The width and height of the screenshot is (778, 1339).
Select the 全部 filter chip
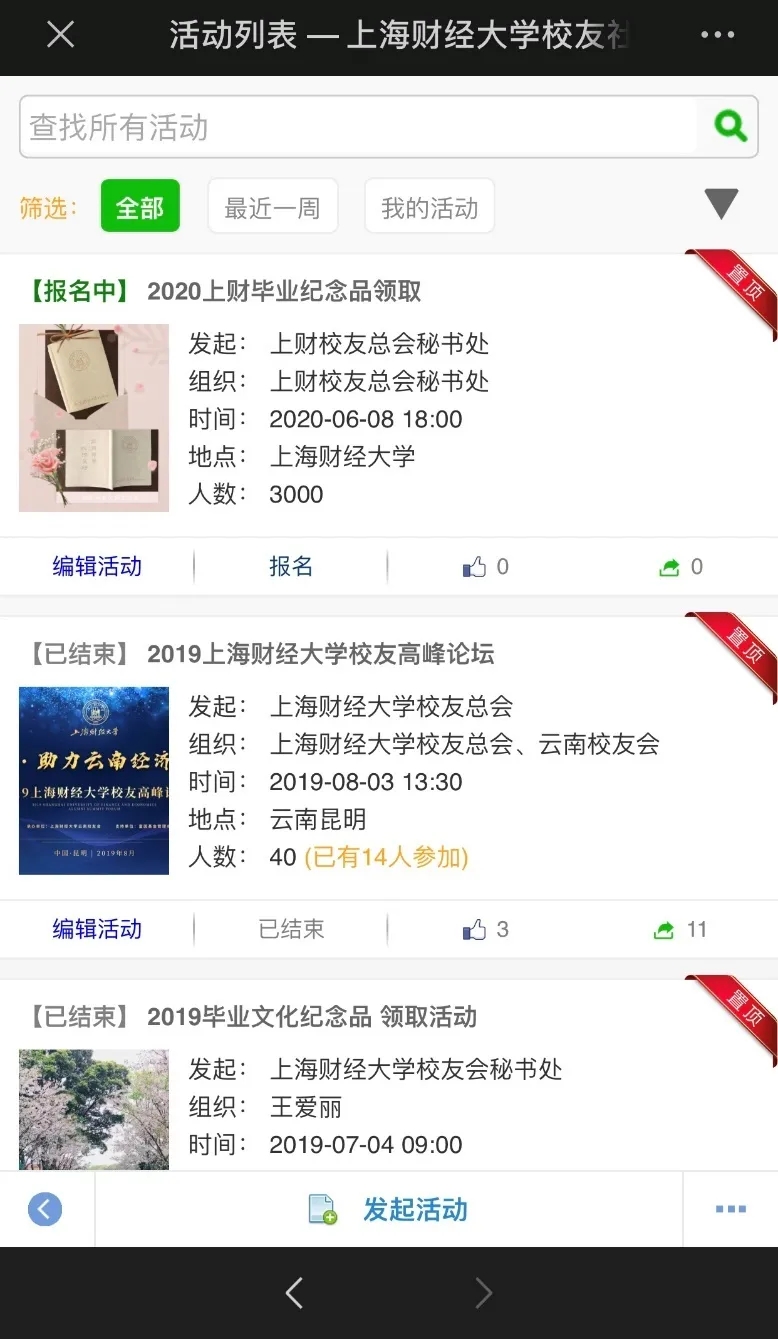point(140,207)
